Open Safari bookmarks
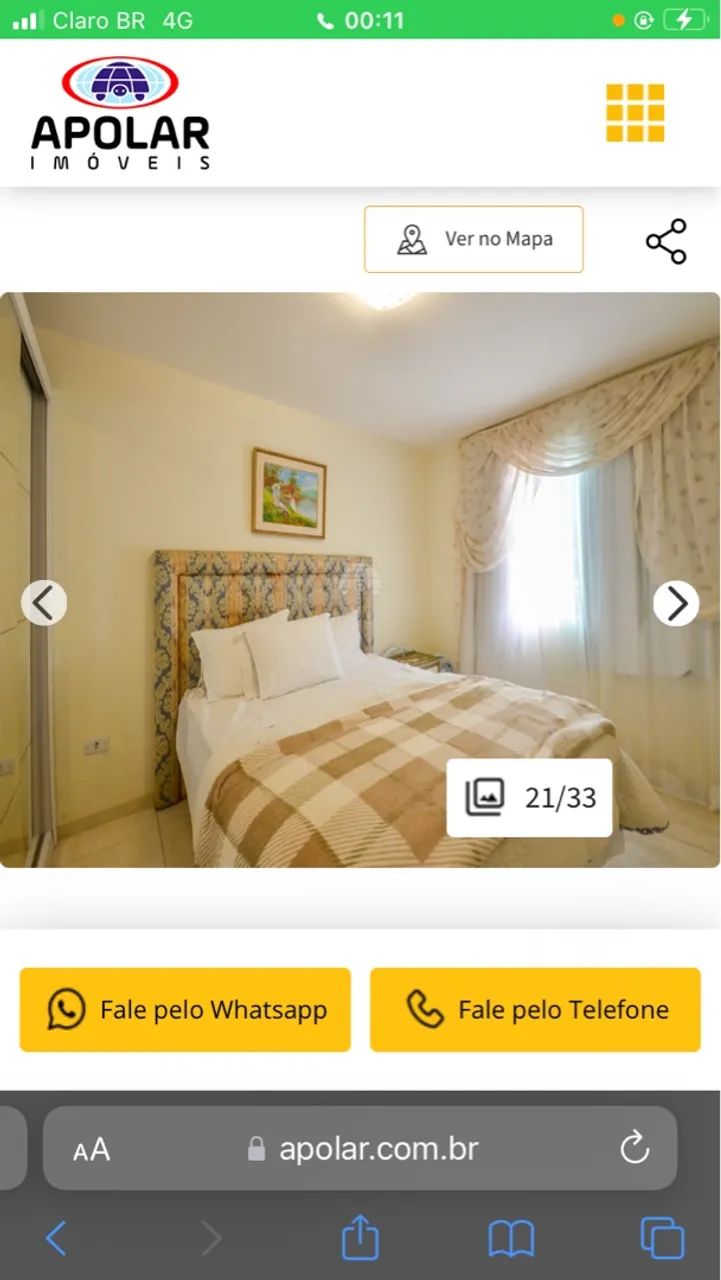 click(511, 1239)
